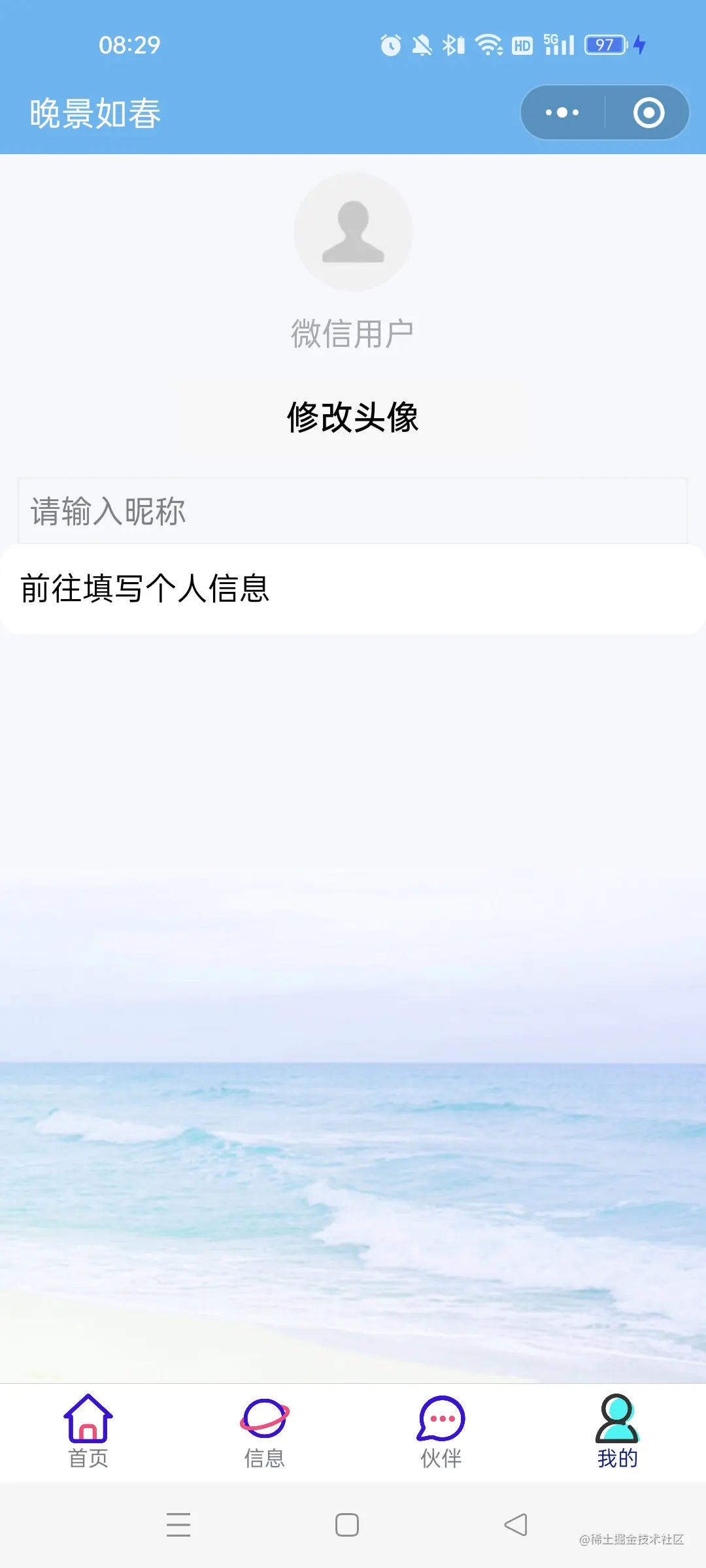Screen dimensions: 706x1568
Task: Close the mini program with the circle button
Action: (x=648, y=112)
